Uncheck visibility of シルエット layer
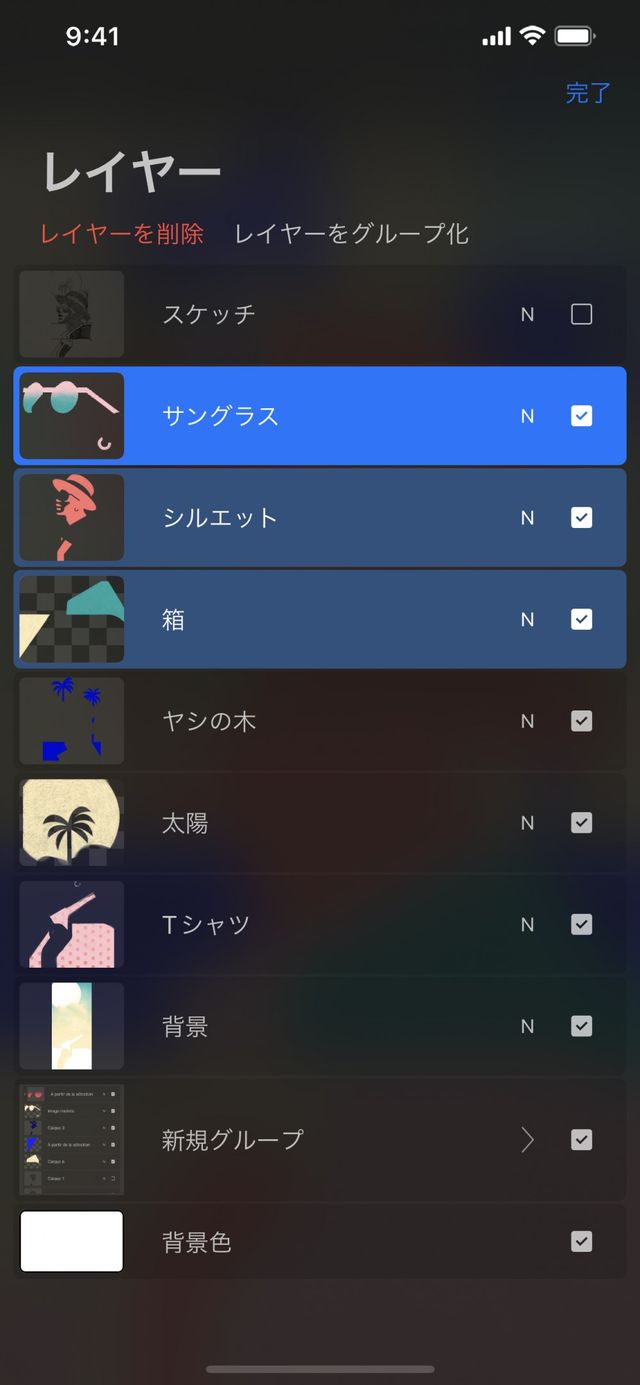The height and width of the screenshot is (1385, 640). click(x=581, y=518)
